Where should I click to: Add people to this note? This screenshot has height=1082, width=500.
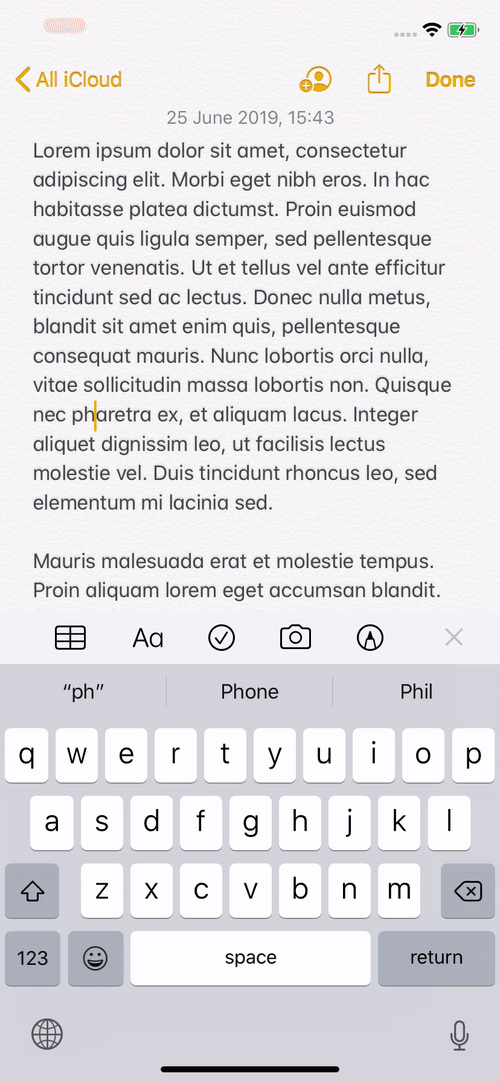315,80
